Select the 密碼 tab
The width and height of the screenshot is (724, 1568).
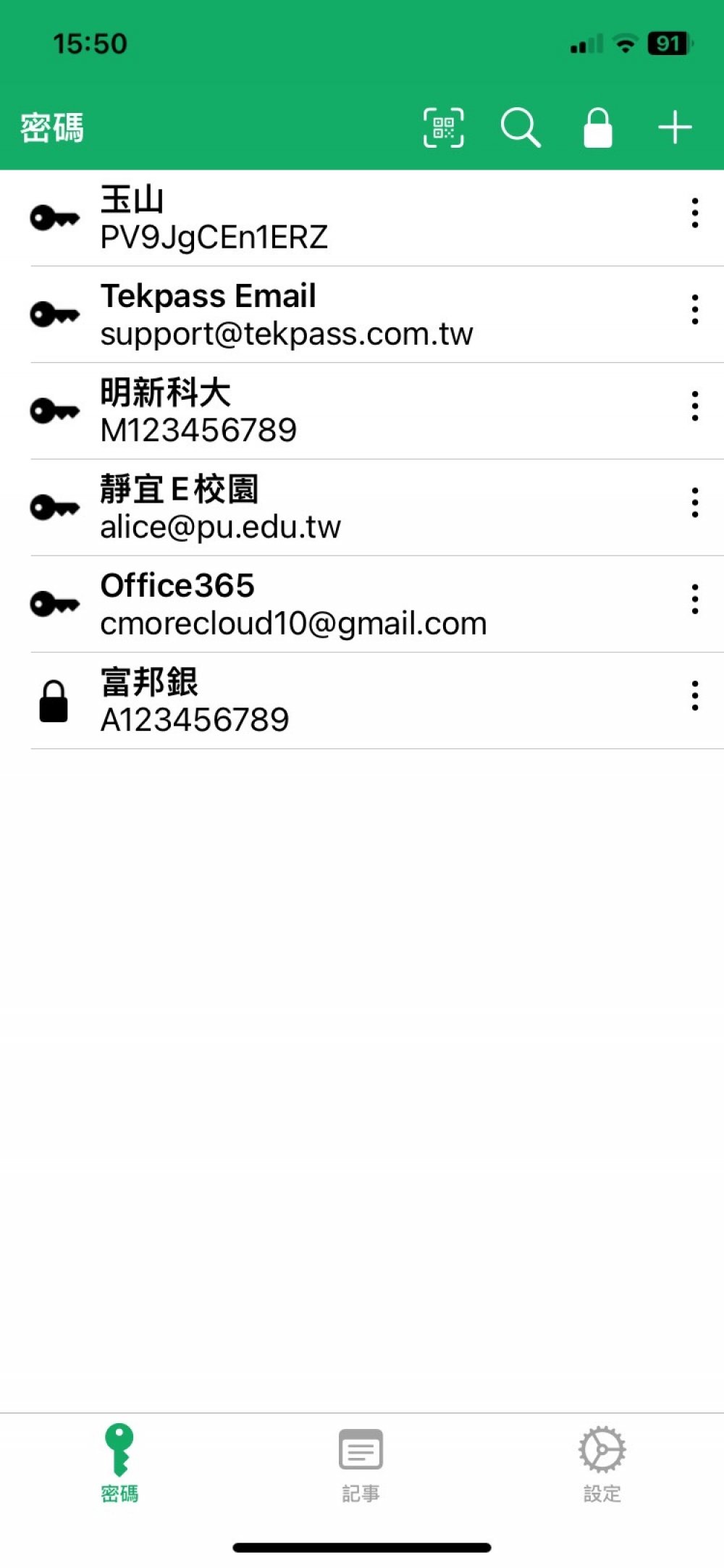[119, 1463]
